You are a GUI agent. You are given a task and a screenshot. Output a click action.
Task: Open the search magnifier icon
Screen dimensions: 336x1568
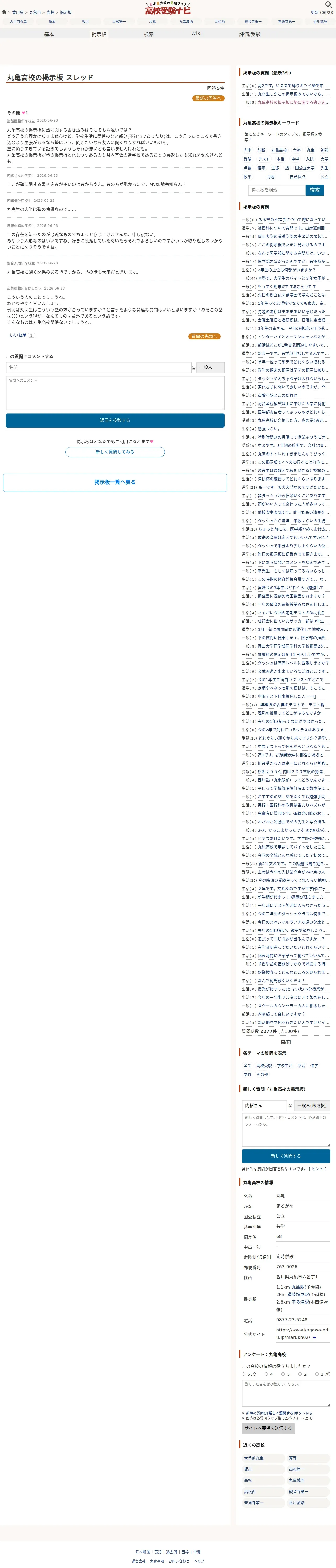pyautogui.click(x=328, y=5)
